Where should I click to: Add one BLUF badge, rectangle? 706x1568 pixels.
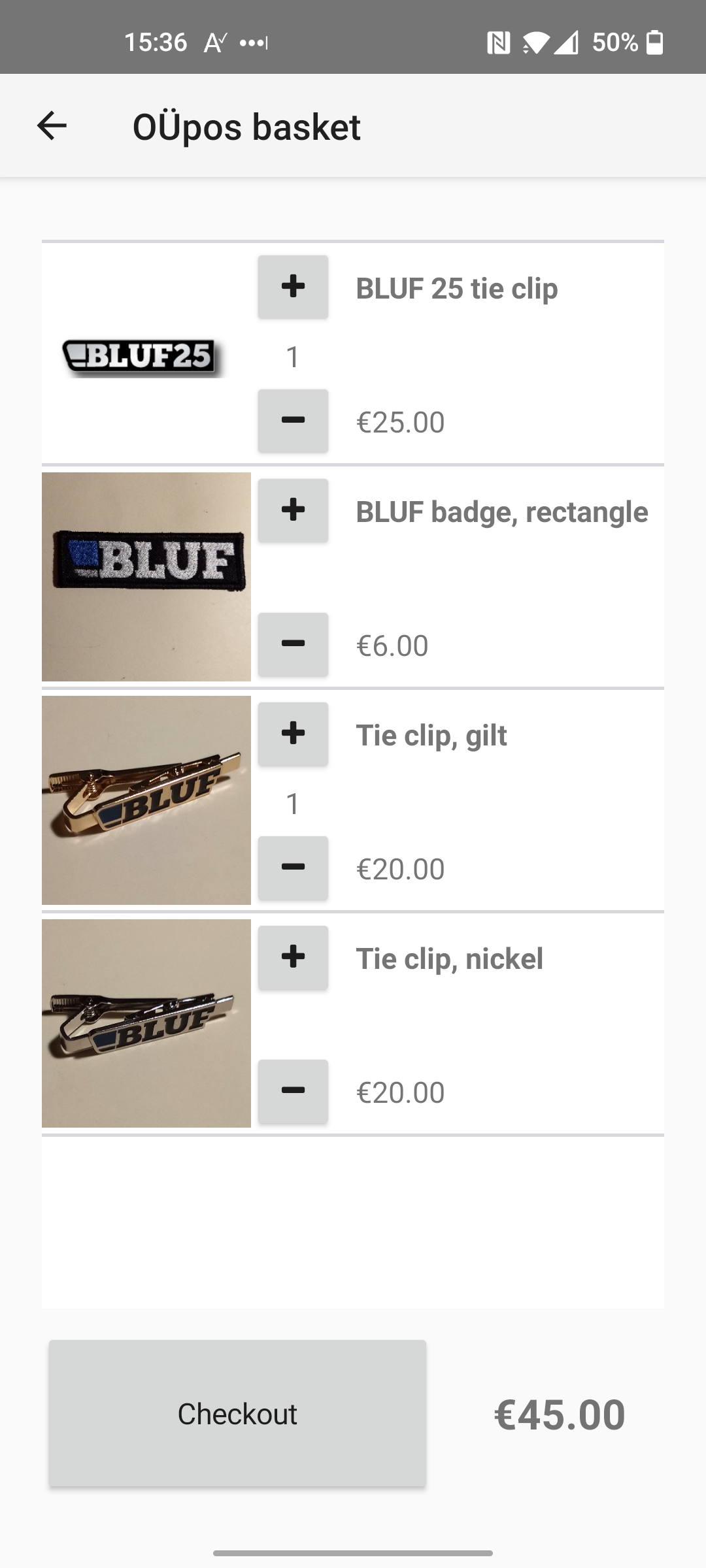(x=293, y=510)
